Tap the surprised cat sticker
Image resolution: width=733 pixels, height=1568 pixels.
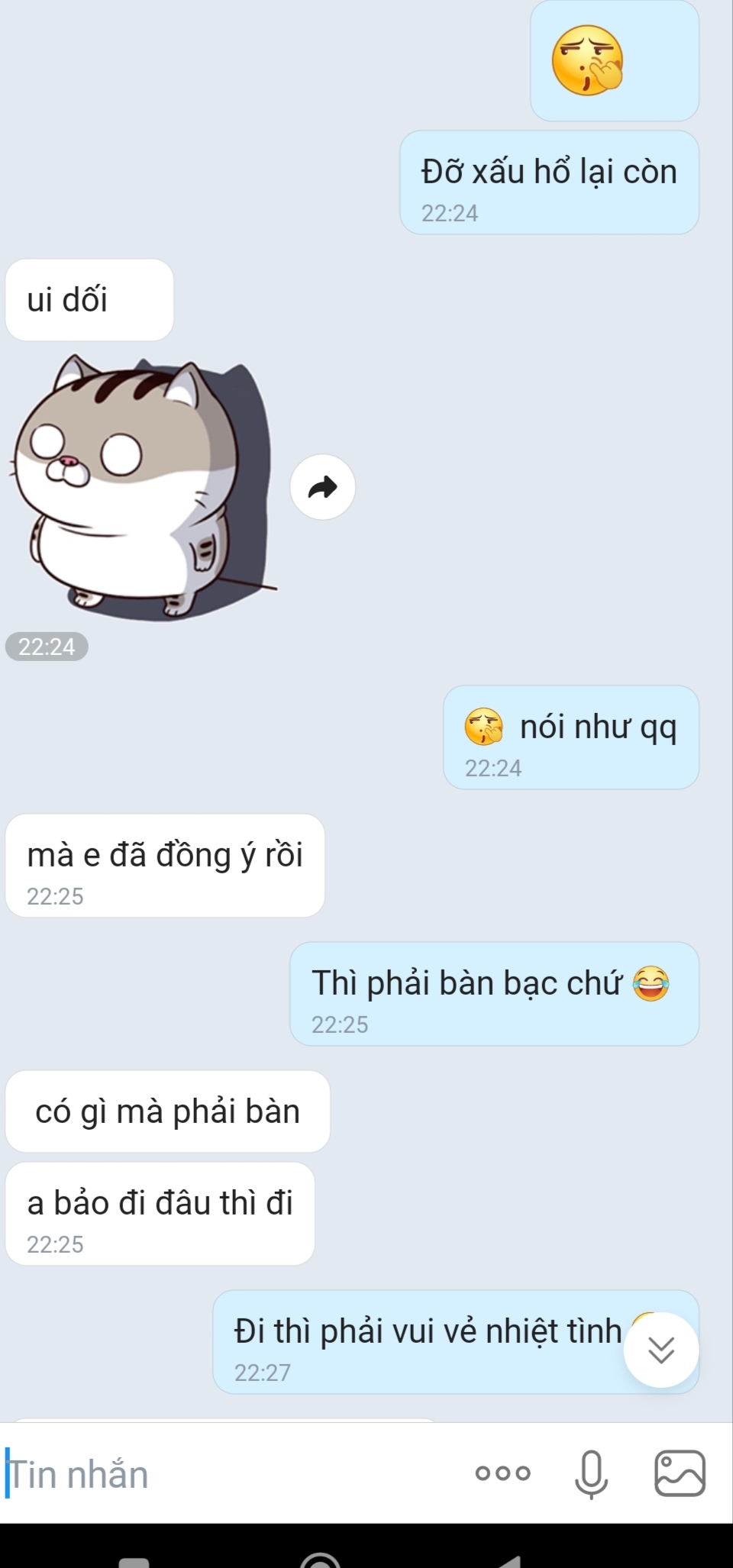[143, 486]
